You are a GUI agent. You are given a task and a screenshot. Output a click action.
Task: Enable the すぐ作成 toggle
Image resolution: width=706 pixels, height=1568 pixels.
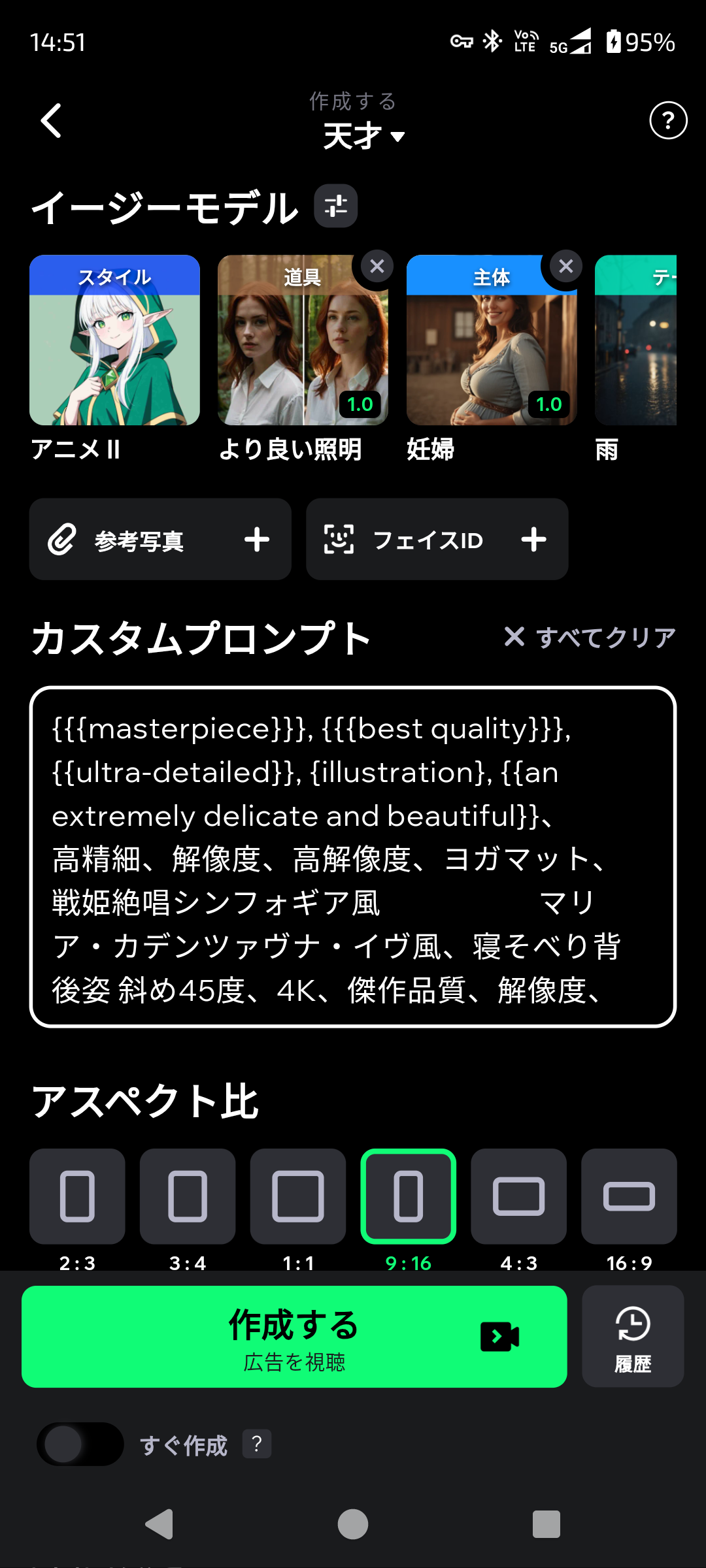coord(80,1444)
